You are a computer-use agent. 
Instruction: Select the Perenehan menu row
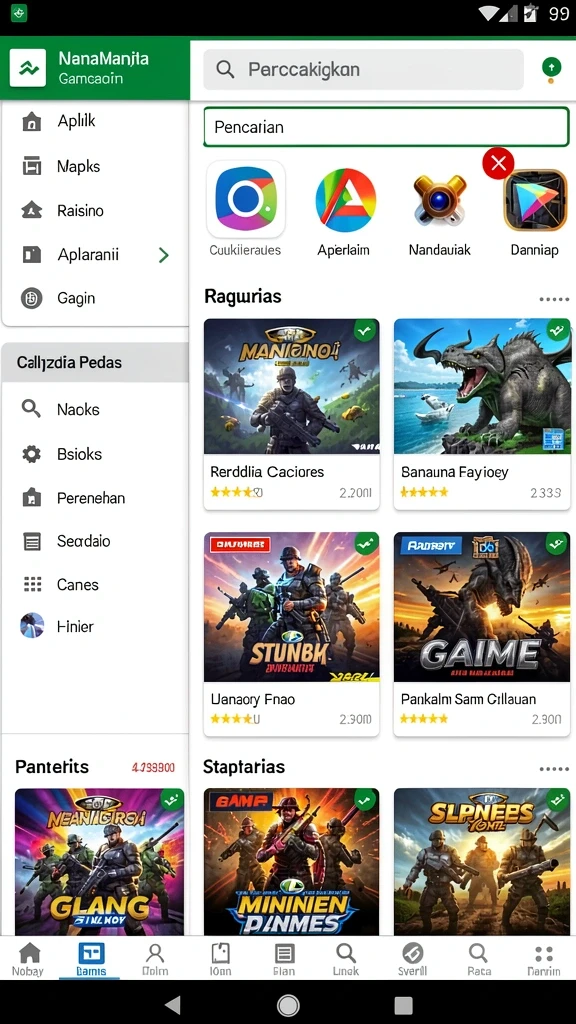(x=95, y=498)
